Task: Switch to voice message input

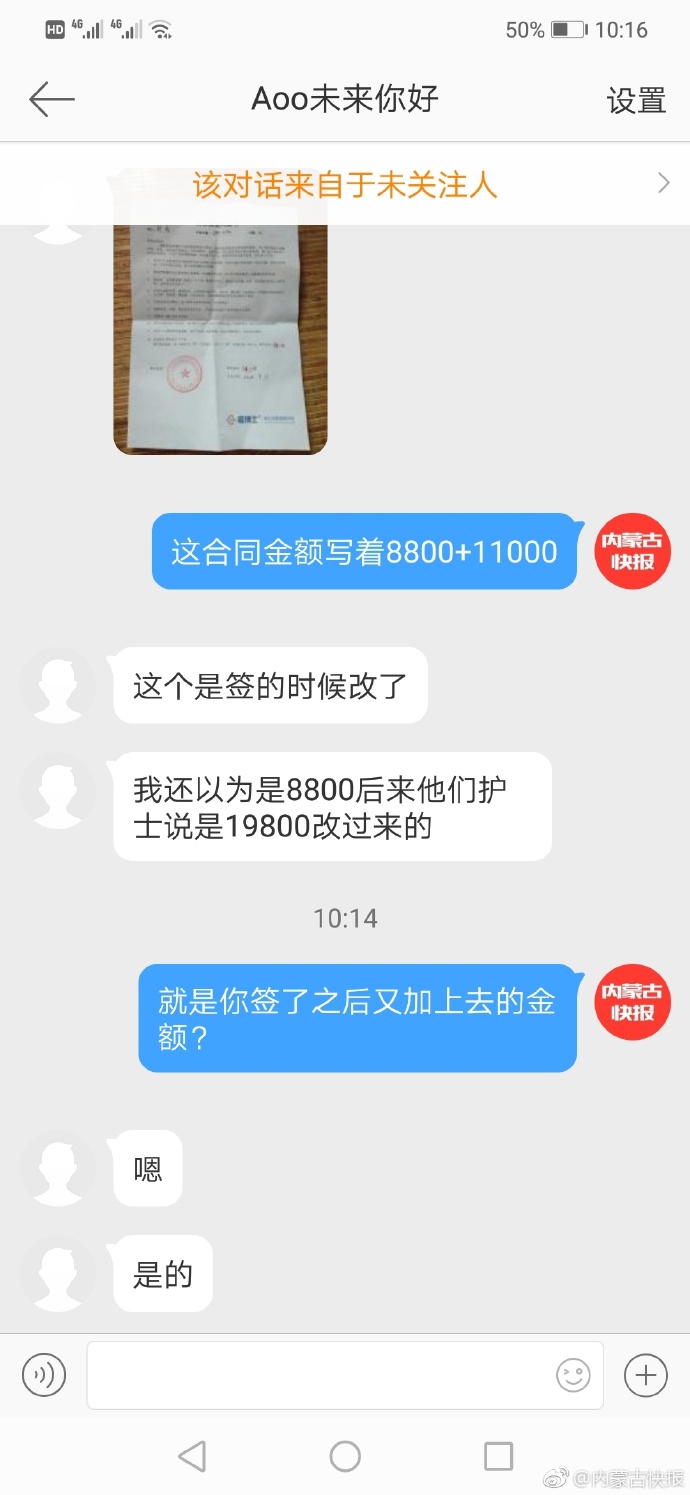Action: (44, 1375)
